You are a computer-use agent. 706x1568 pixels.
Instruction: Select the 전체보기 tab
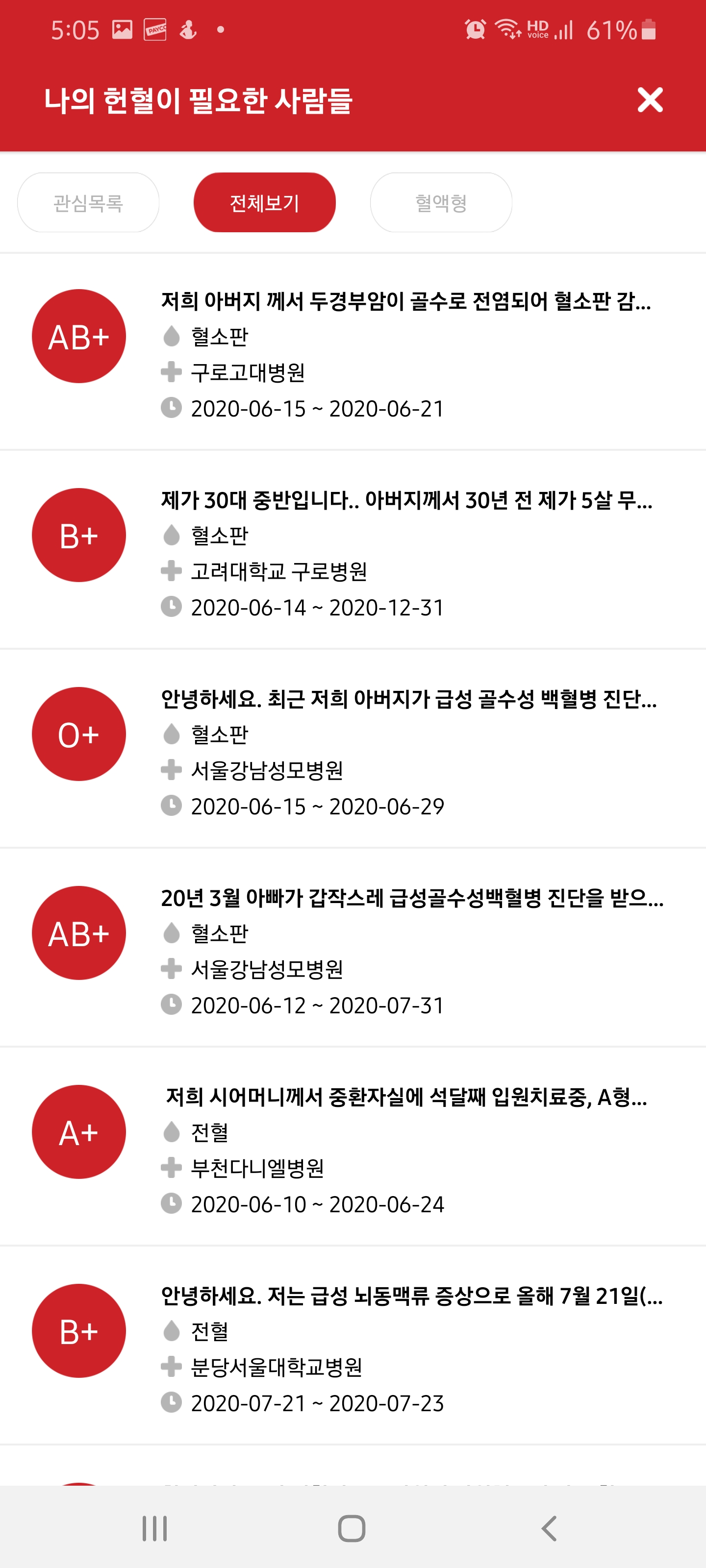pos(264,203)
